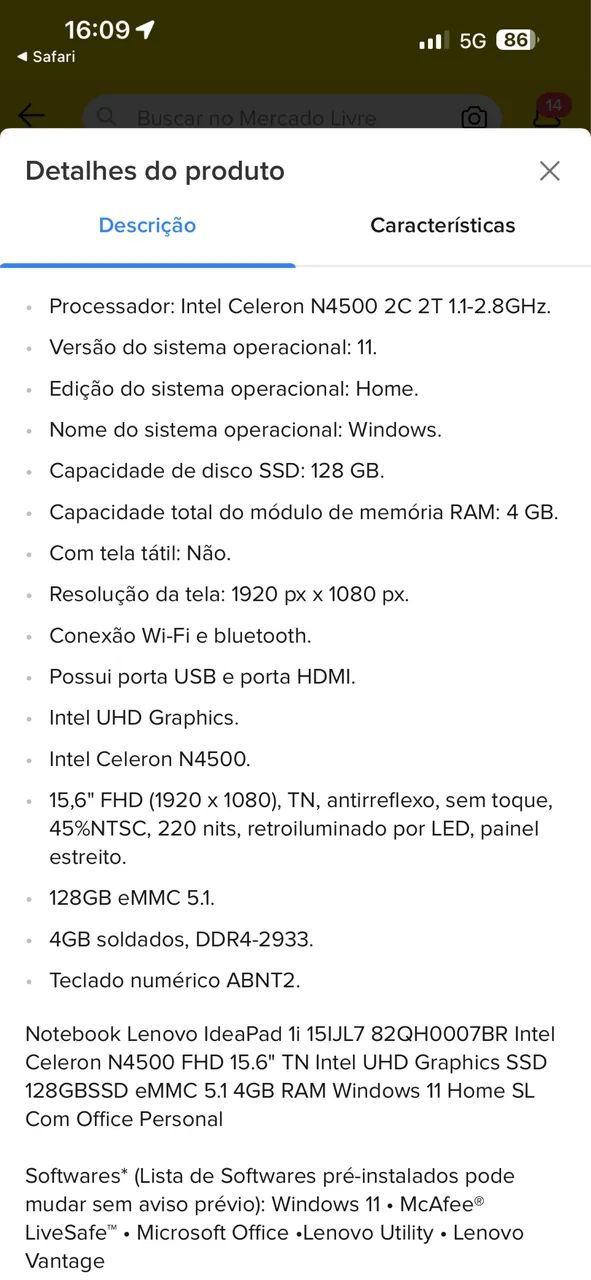
Task: Select the Descrição tab
Action: pos(147,225)
